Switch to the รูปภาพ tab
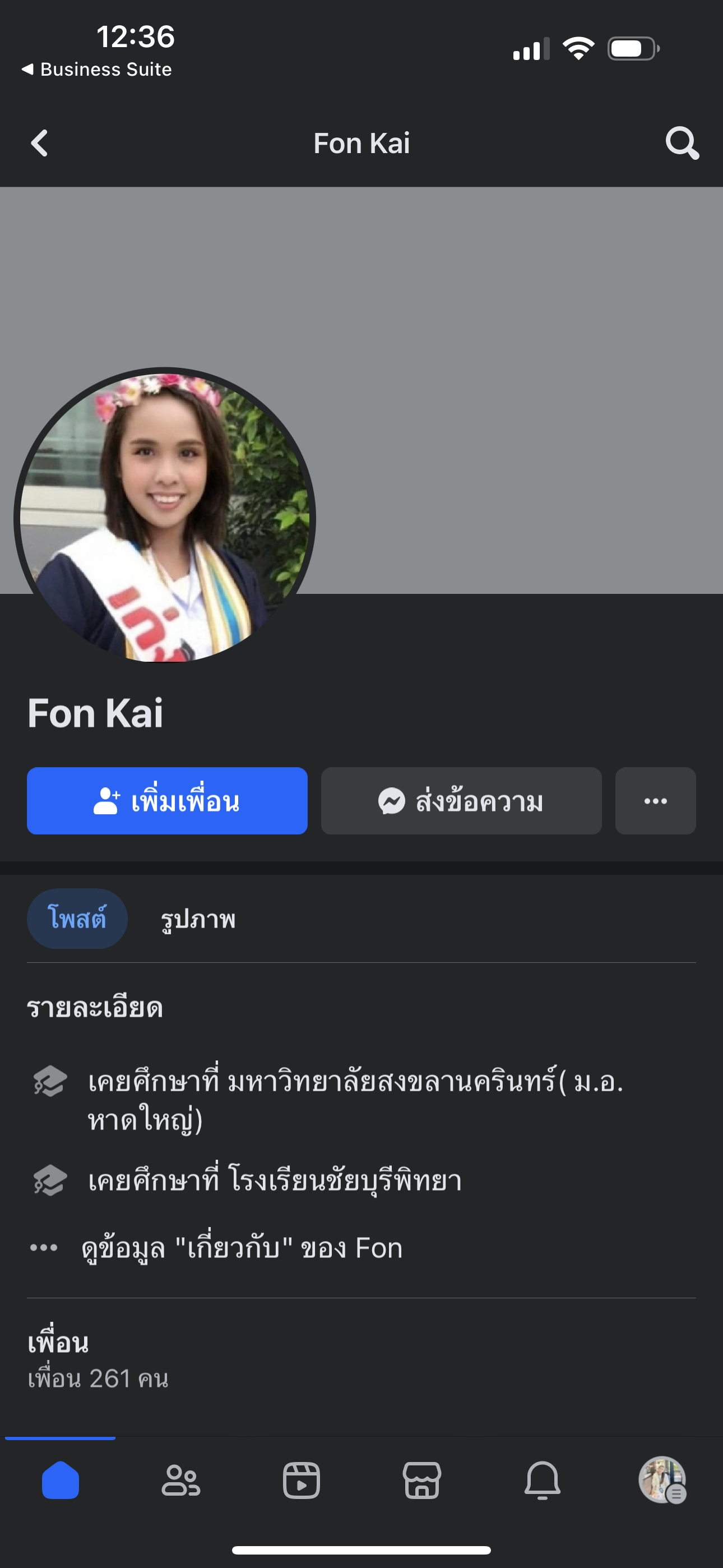Viewport: 723px width, 1568px height. [x=198, y=919]
